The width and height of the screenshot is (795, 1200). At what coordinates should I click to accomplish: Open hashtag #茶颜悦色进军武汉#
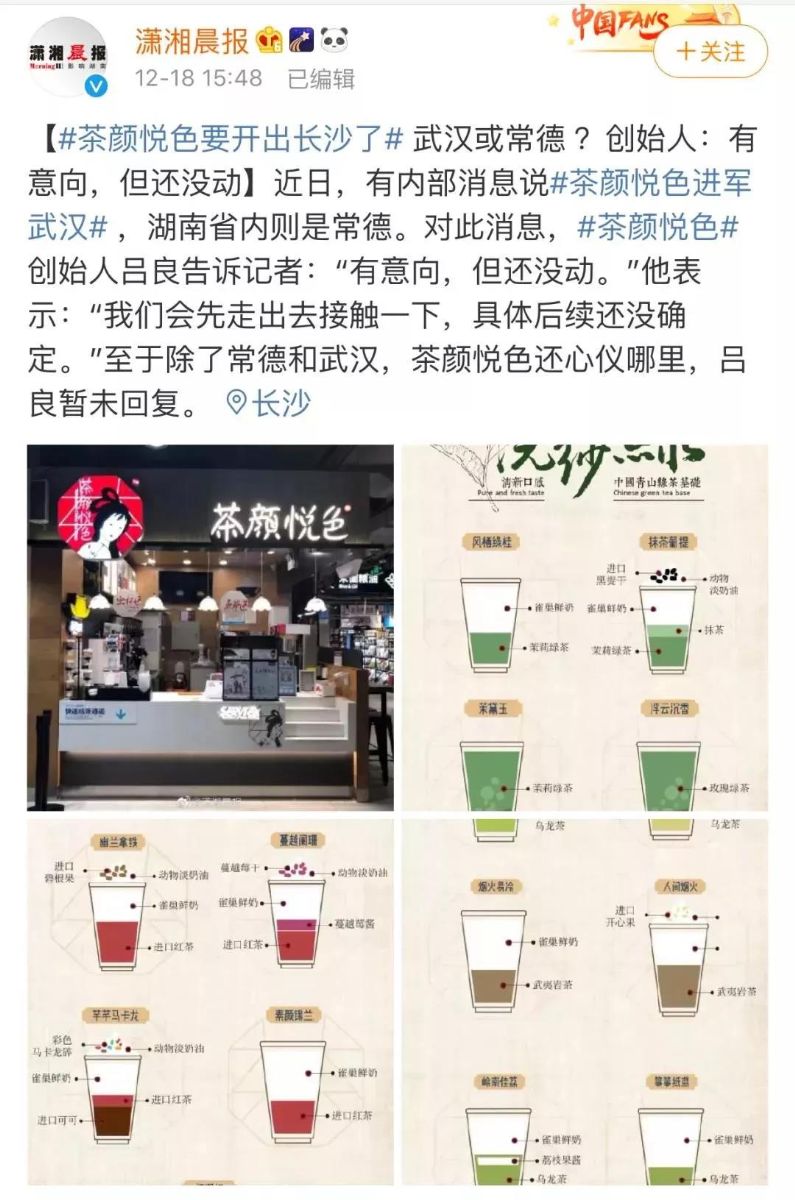[x=650, y=182]
